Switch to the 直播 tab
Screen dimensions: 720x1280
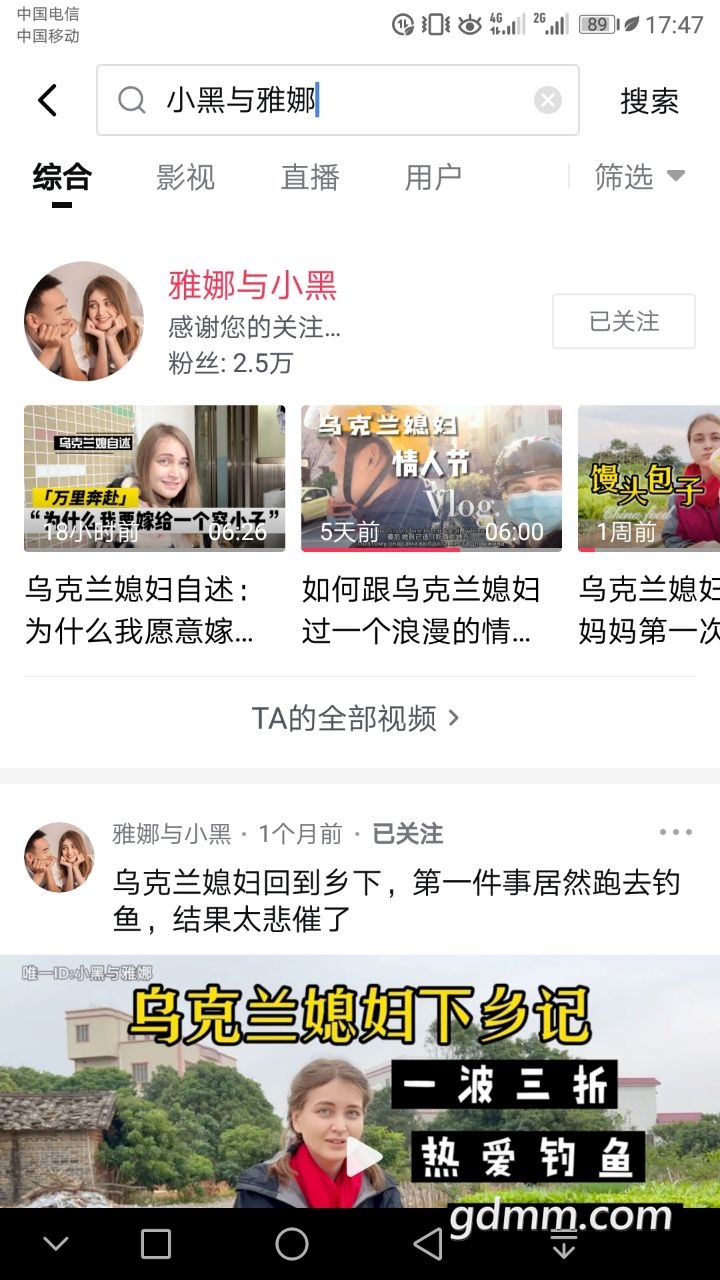(x=310, y=178)
